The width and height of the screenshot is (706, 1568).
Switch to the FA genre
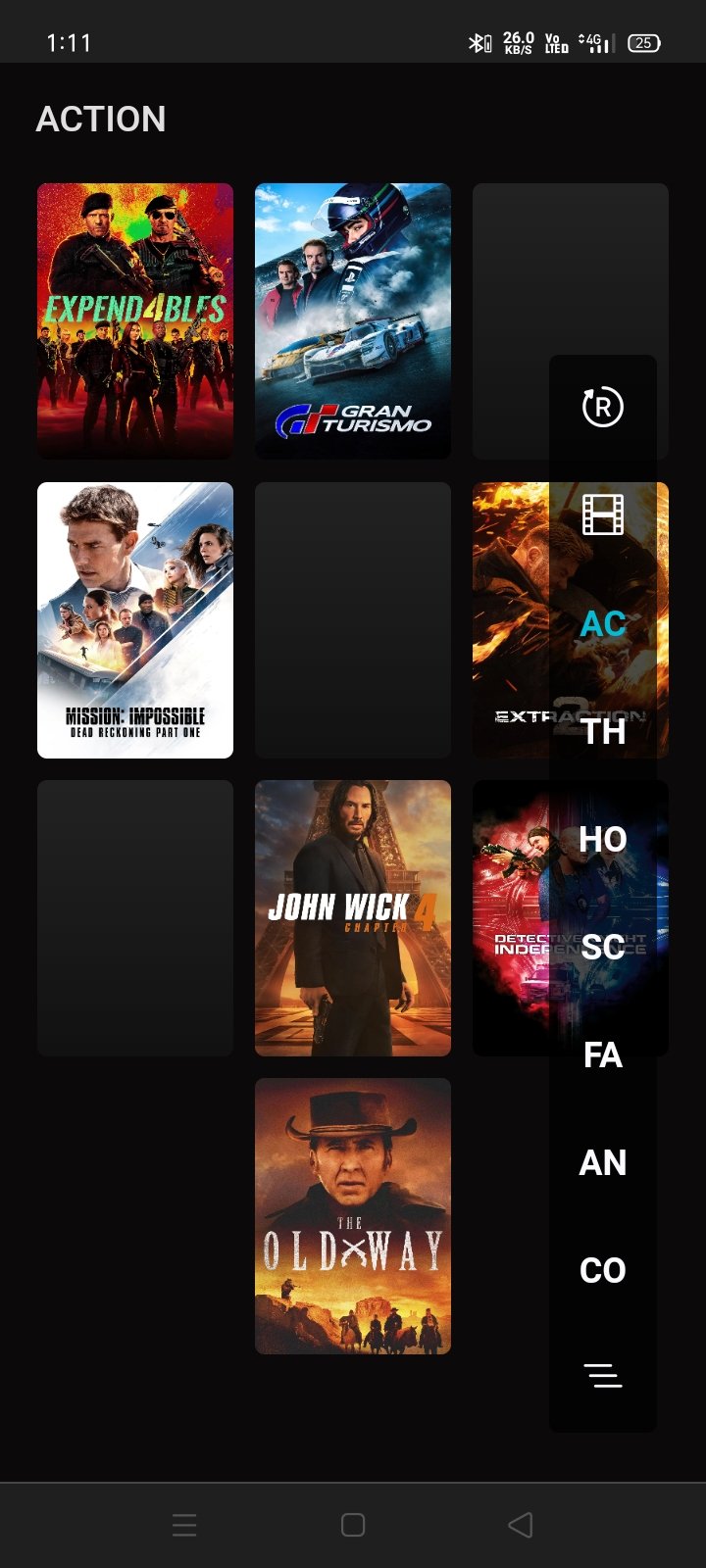(x=602, y=1054)
